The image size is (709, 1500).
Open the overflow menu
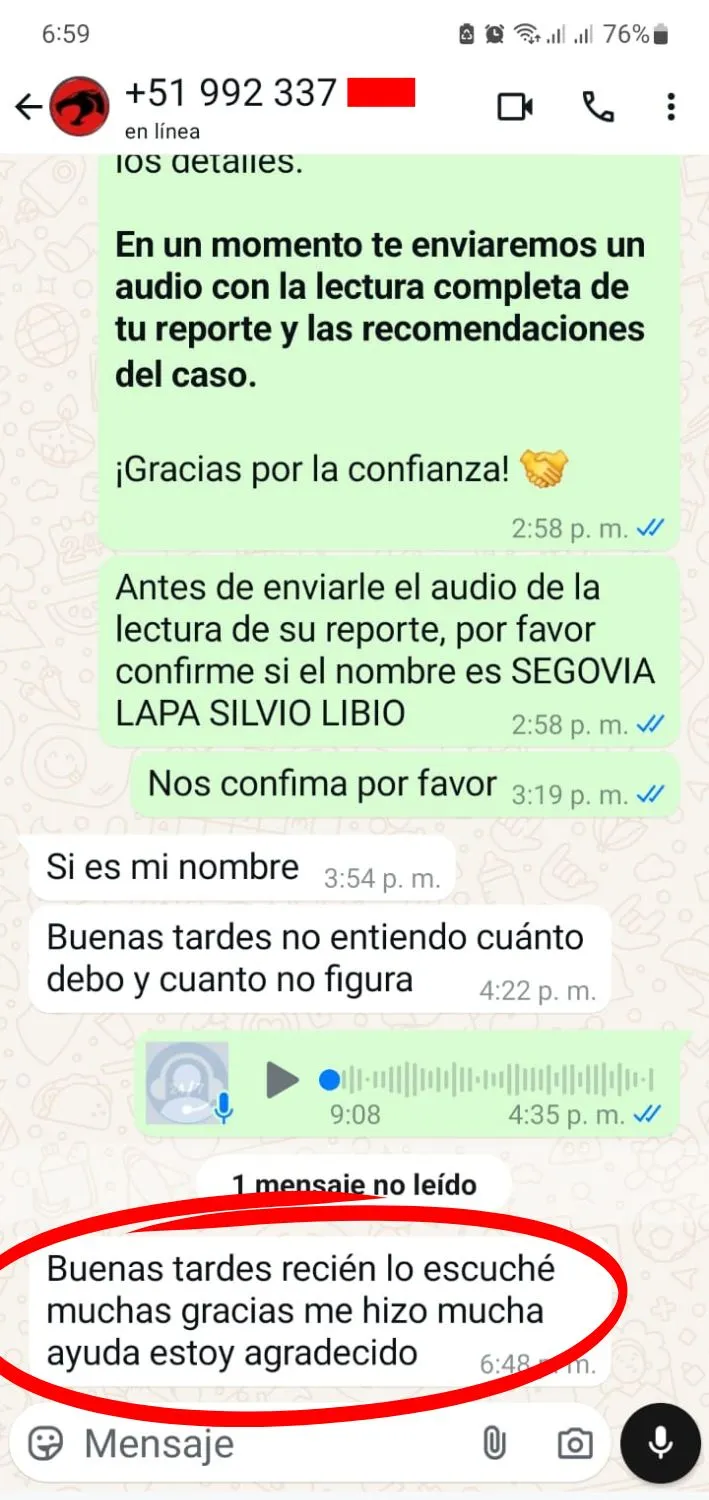coord(671,107)
